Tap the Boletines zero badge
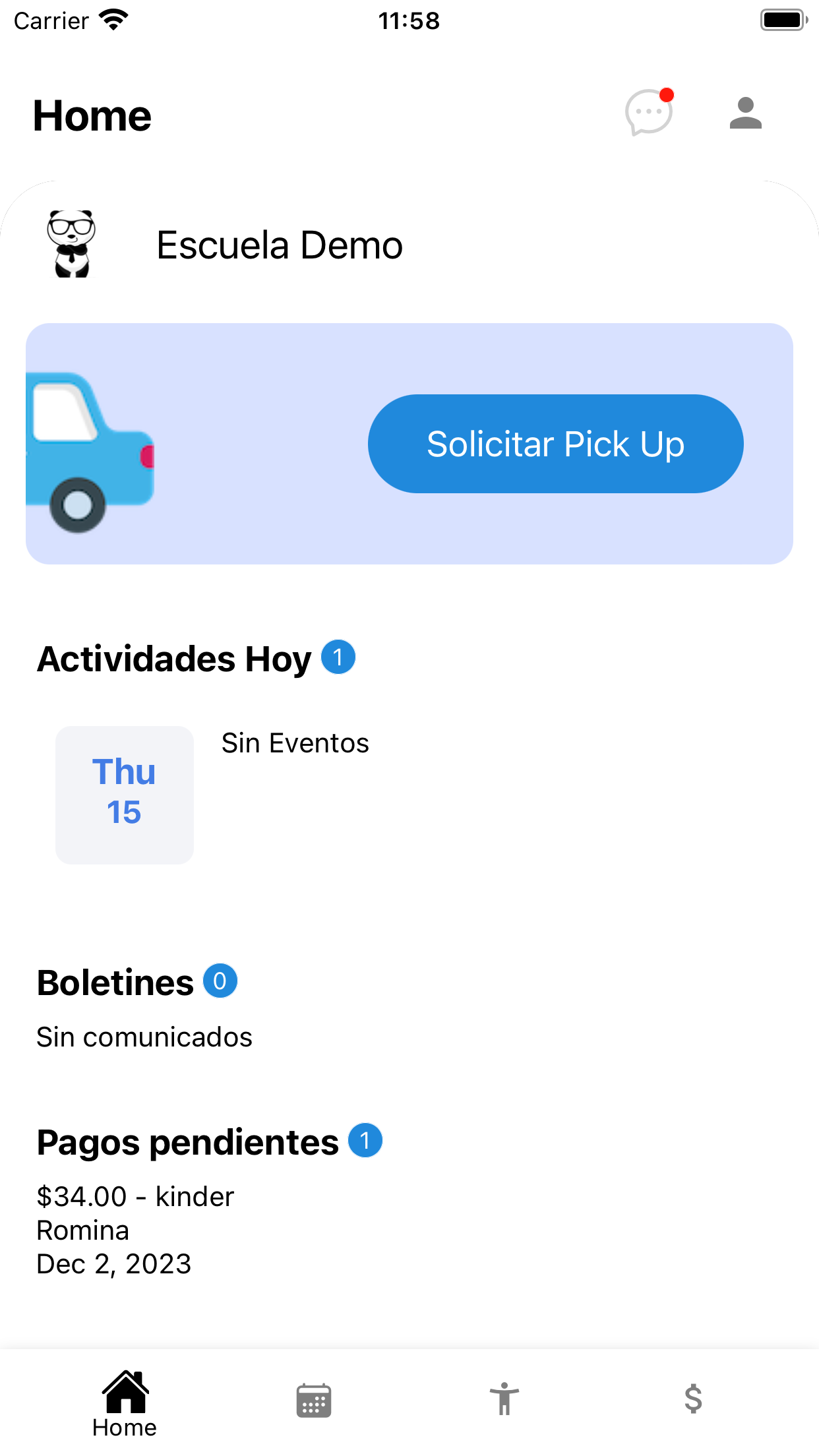The image size is (819, 1456). [220, 981]
